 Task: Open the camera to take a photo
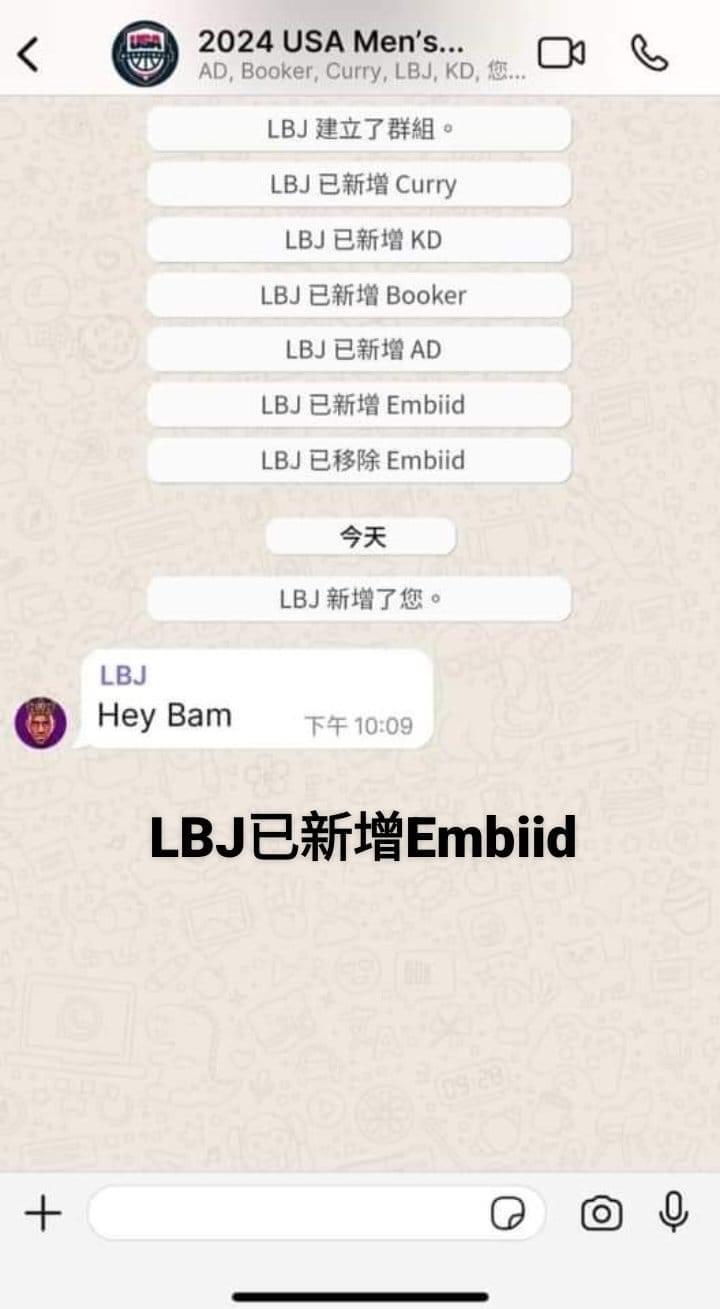[601, 1214]
